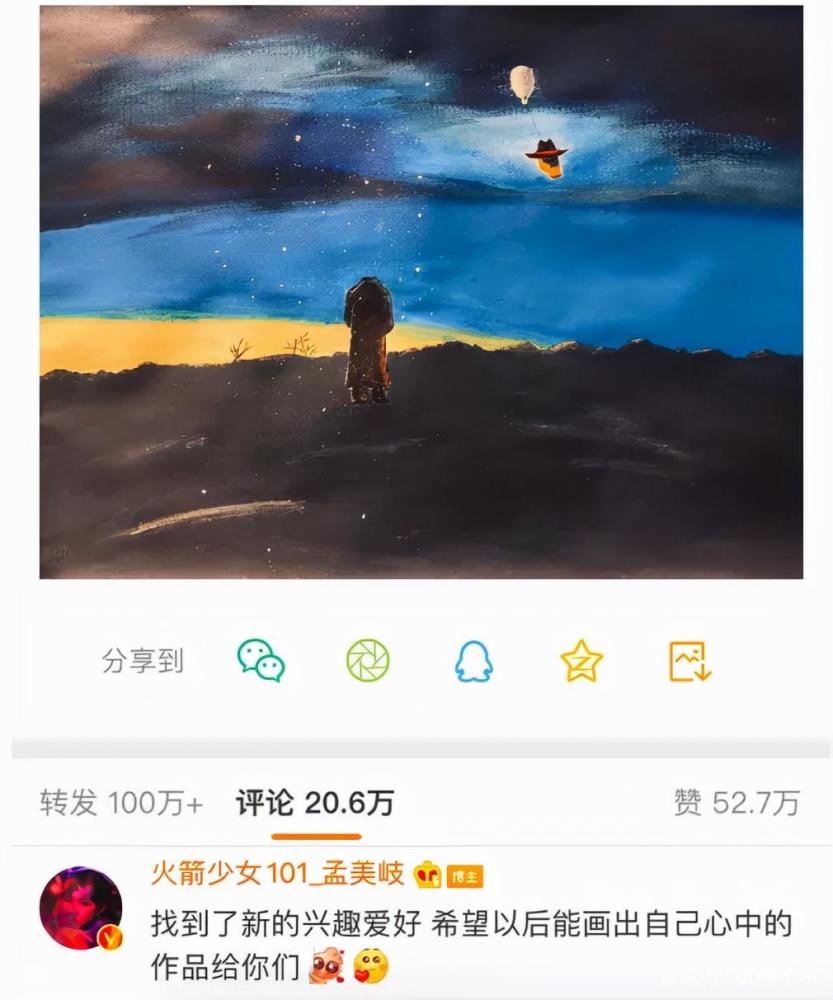Share to Qzone star icon
Screen dimensions: 833x1000
(581, 661)
